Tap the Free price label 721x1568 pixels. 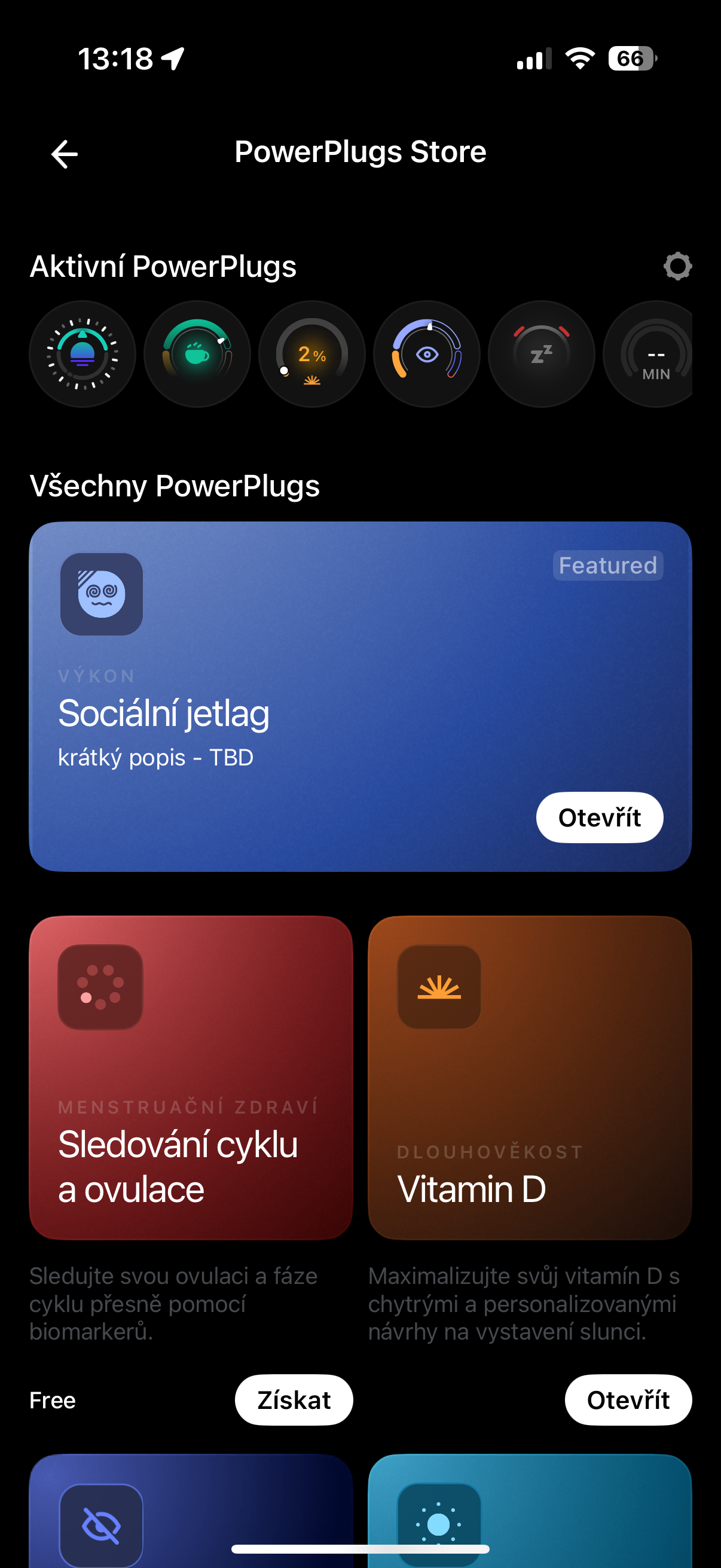(x=53, y=1400)
